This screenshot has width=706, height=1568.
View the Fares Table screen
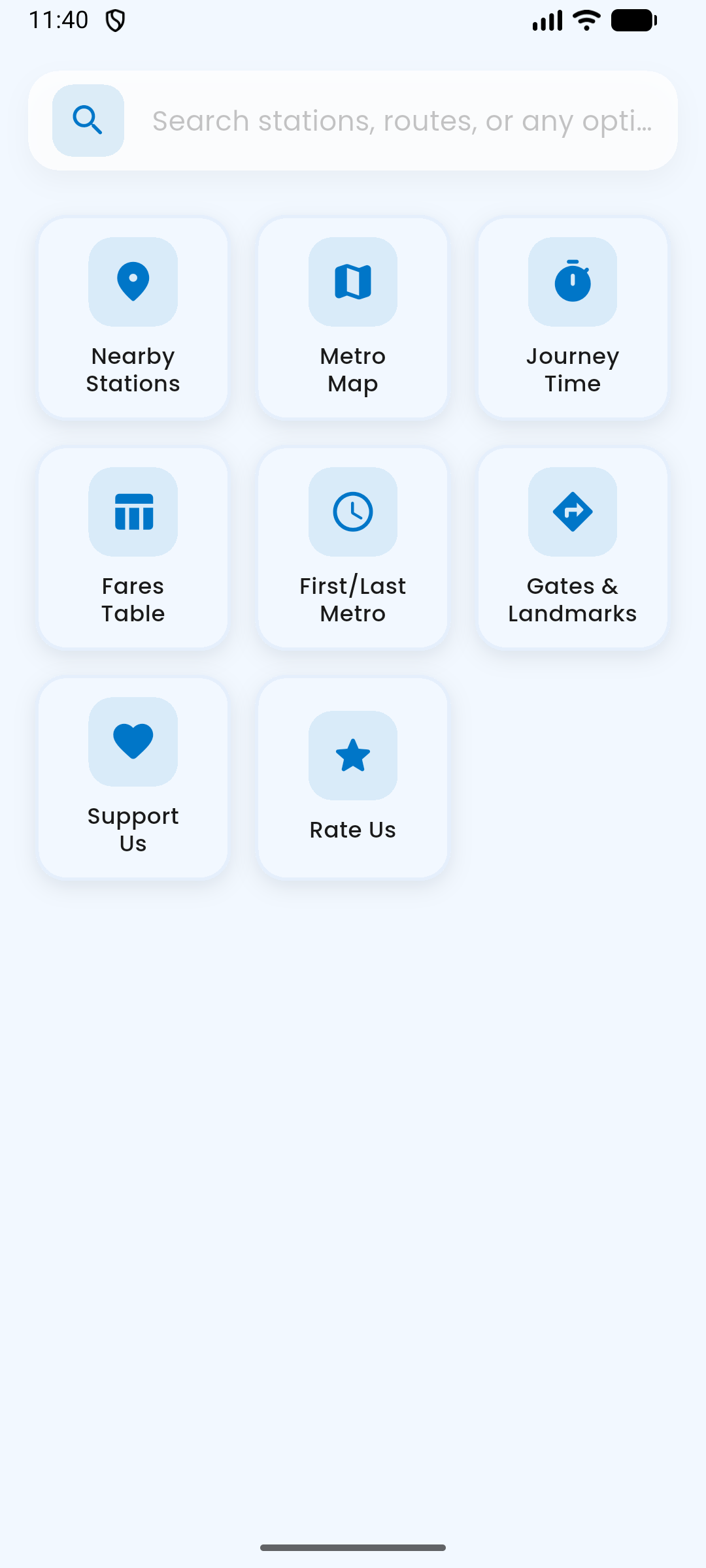133,547
